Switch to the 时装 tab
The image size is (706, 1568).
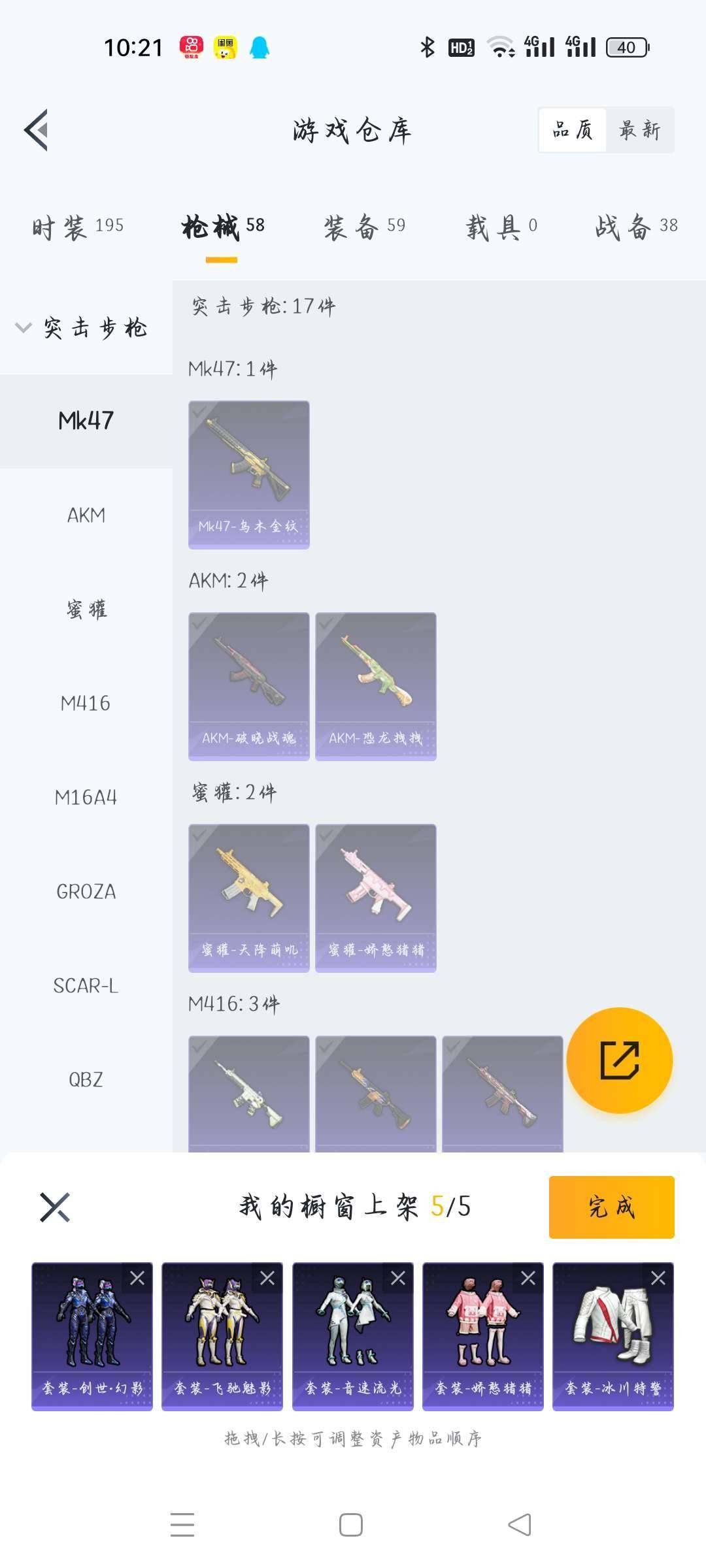coord(77,227)
